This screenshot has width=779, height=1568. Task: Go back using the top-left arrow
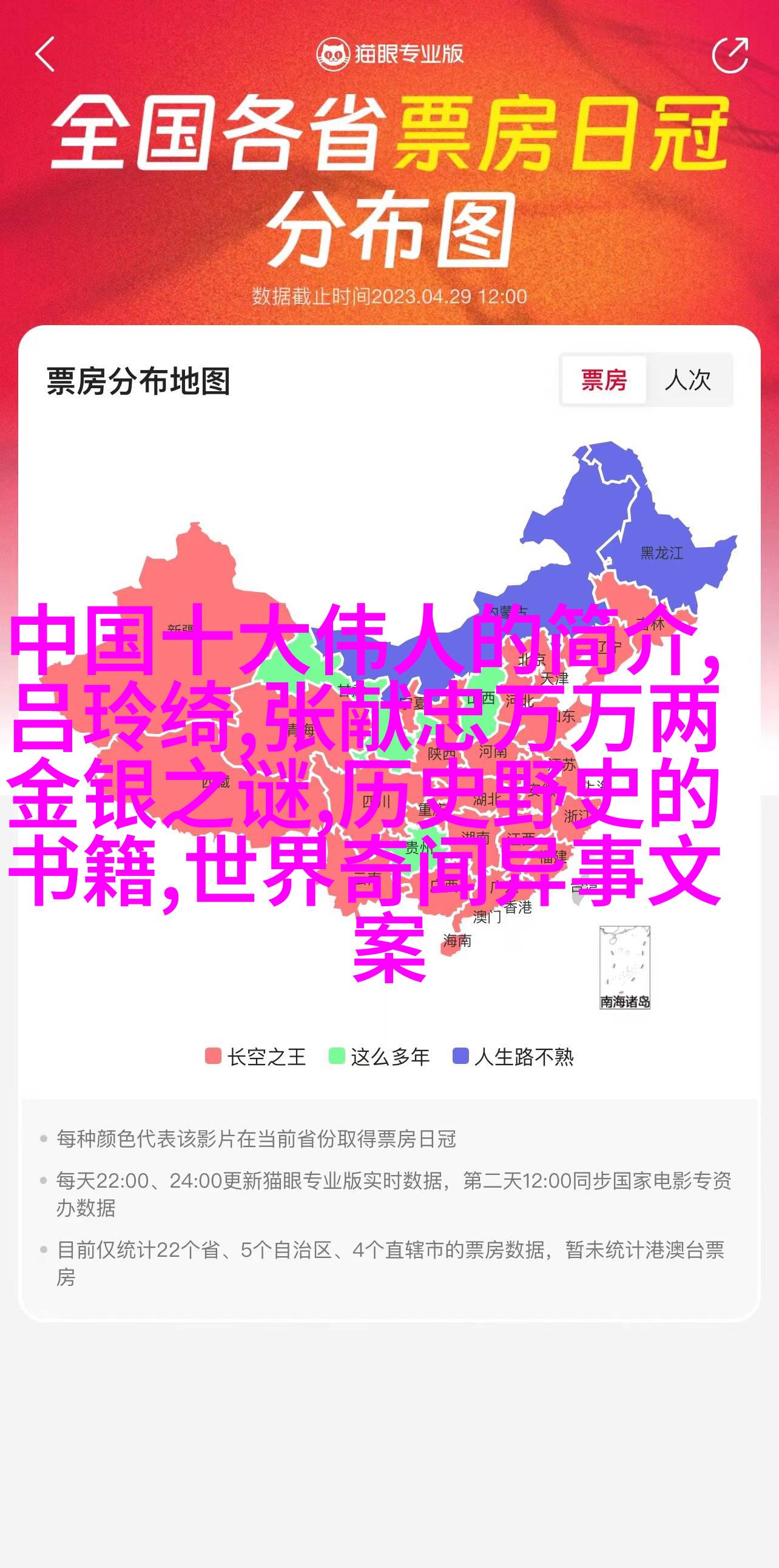(45, 54)
